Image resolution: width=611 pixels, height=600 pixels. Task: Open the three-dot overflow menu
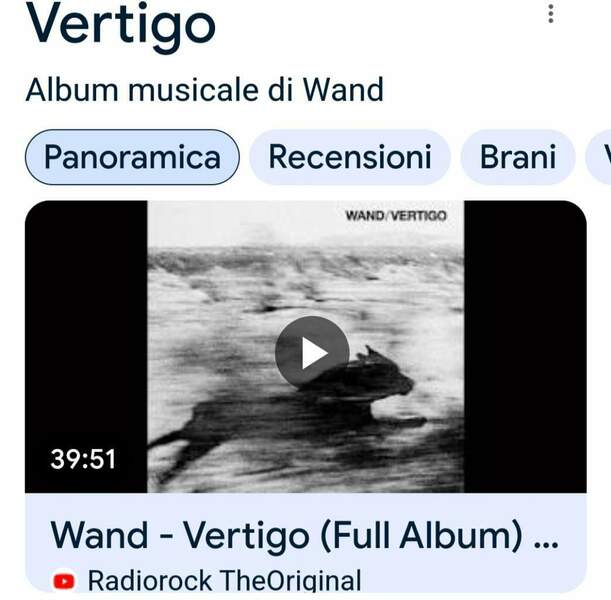point(550,14)
